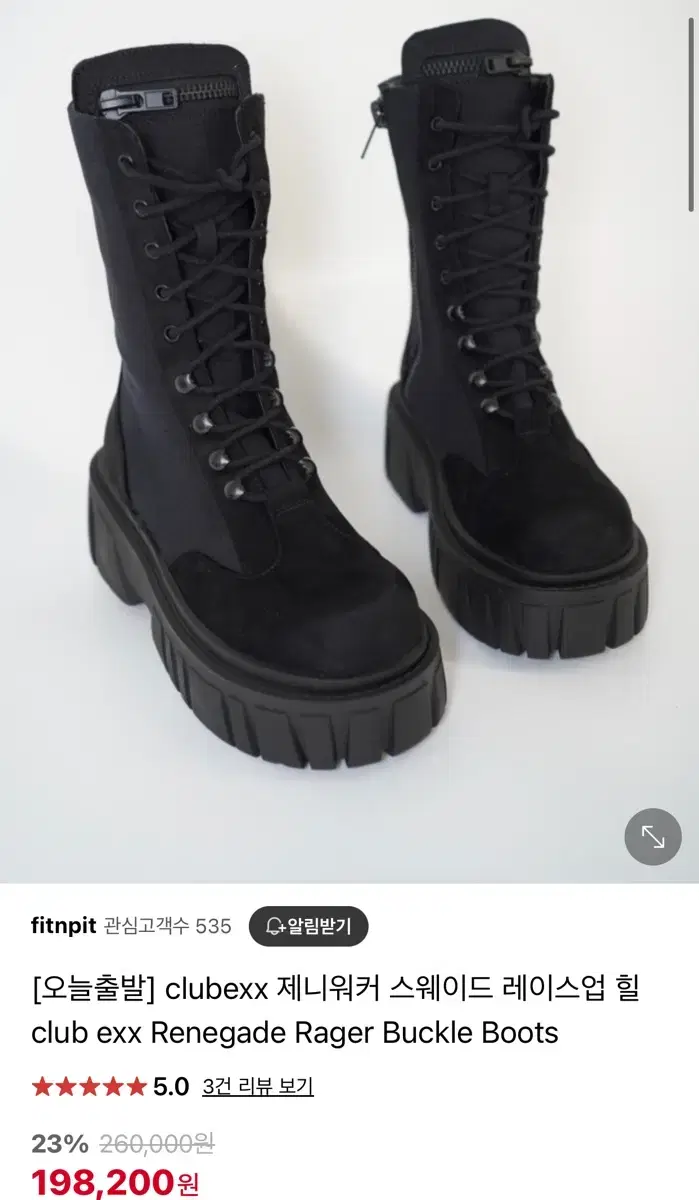Open the 3건 리뷰 보기 reviews link

(258, 1087)
